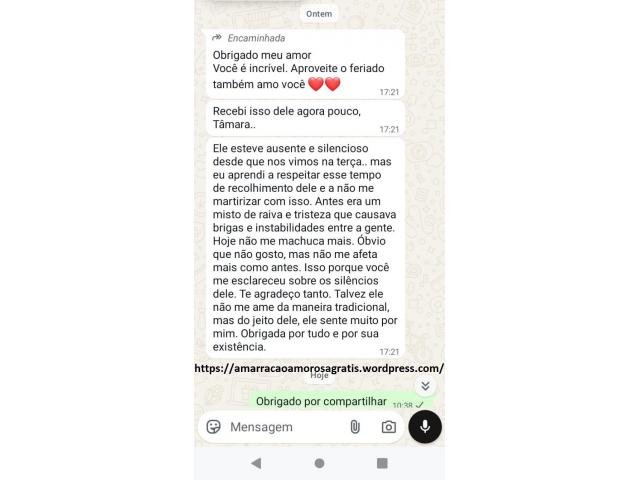Open the emoji and sticker picker
The height and width of the screenshot is (480, 640).
click(x=213, y=427)
